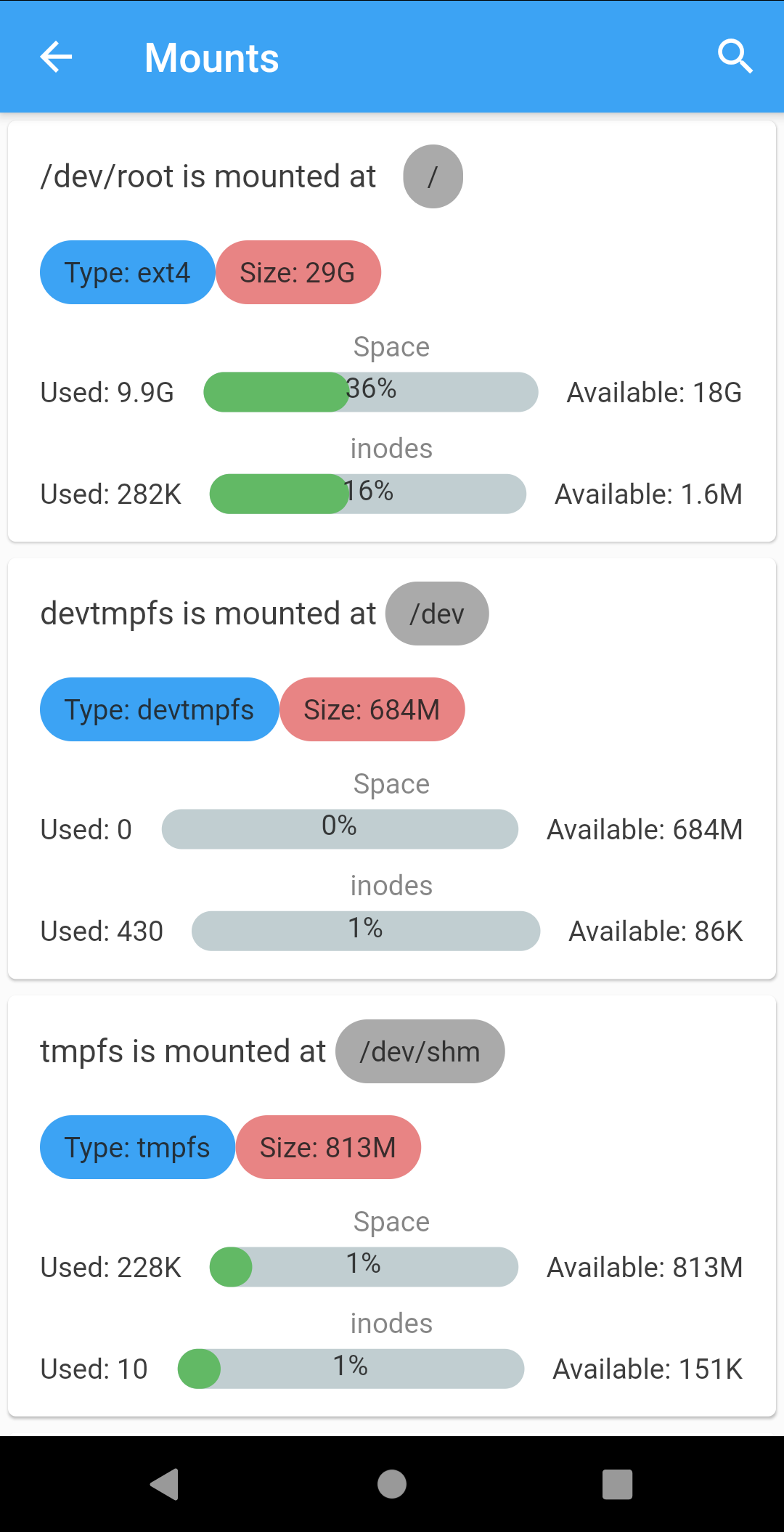Screen dimensions: 784x1532
Task: Select the Type: tmpfs chip
Action: click(136, 1147)
